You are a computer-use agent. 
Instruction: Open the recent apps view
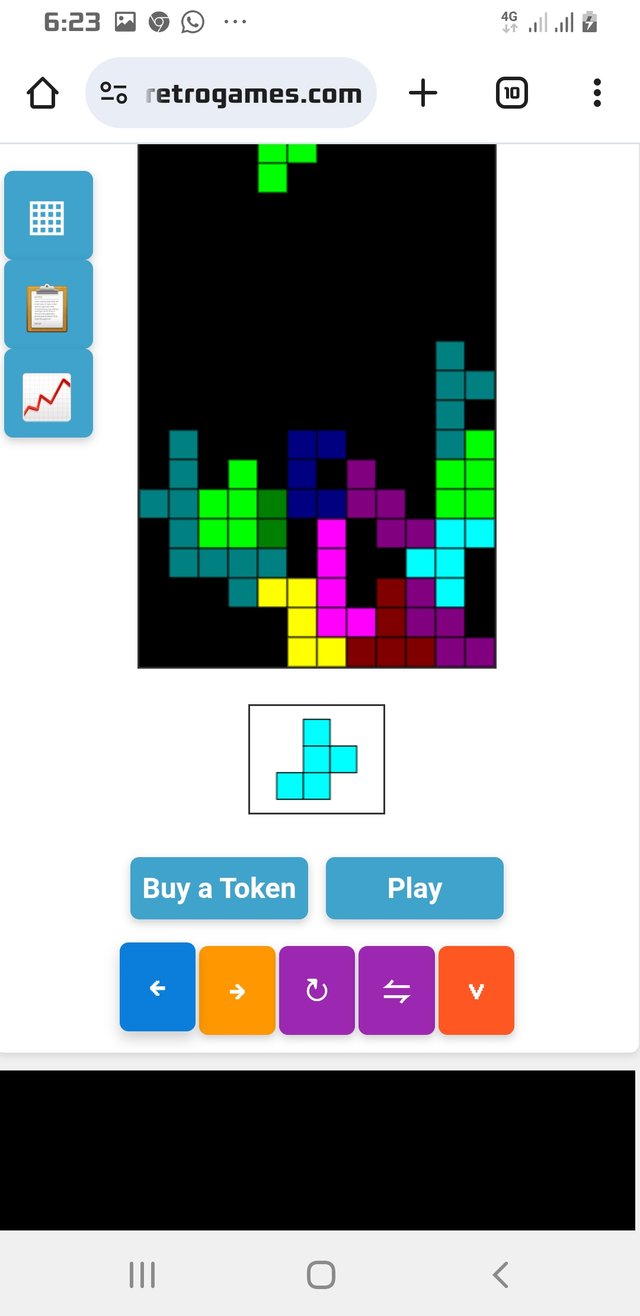pos(142,1274)
